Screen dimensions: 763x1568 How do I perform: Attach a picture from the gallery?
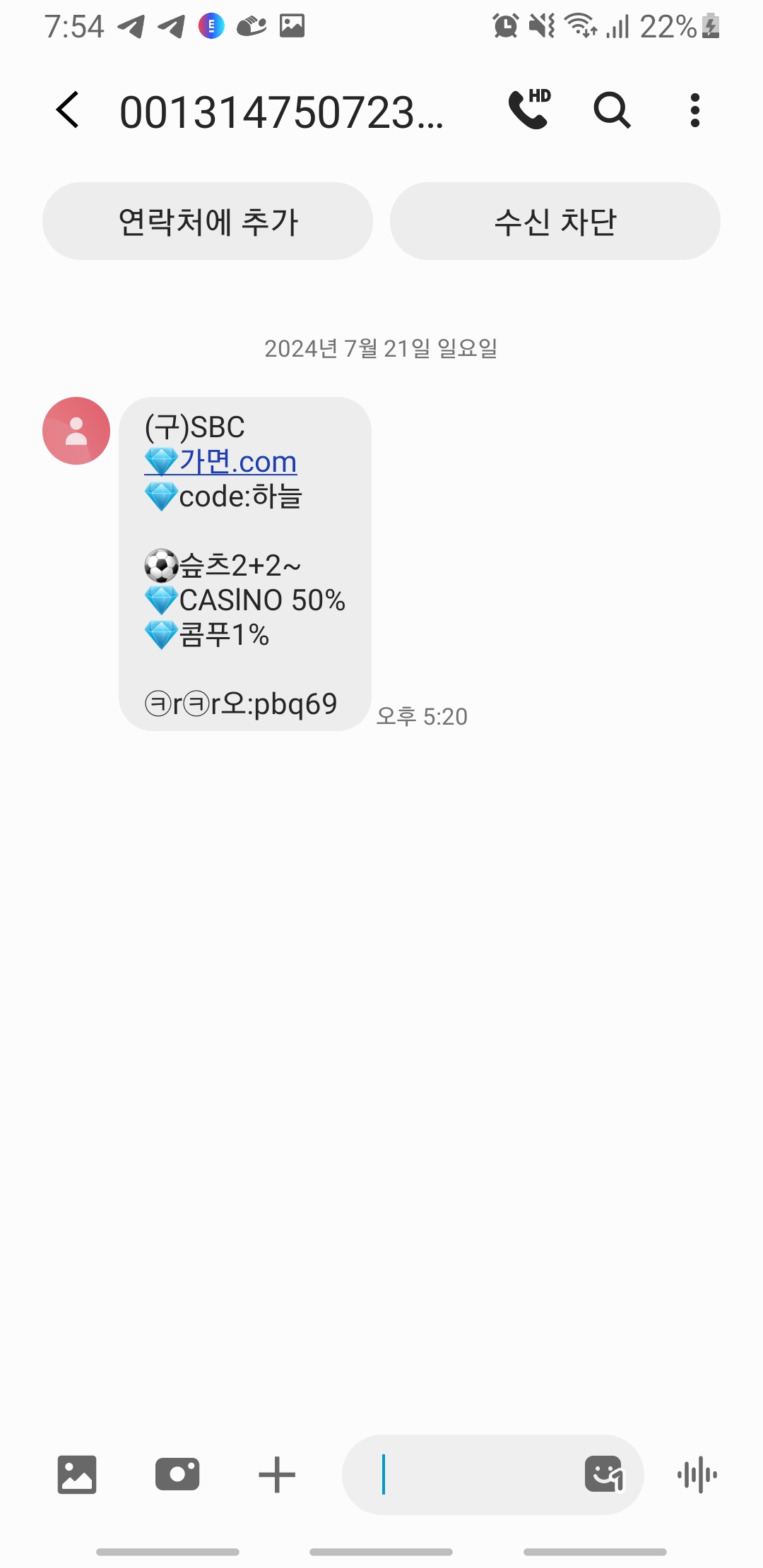pyautogui.click(x=77, y=1475)
